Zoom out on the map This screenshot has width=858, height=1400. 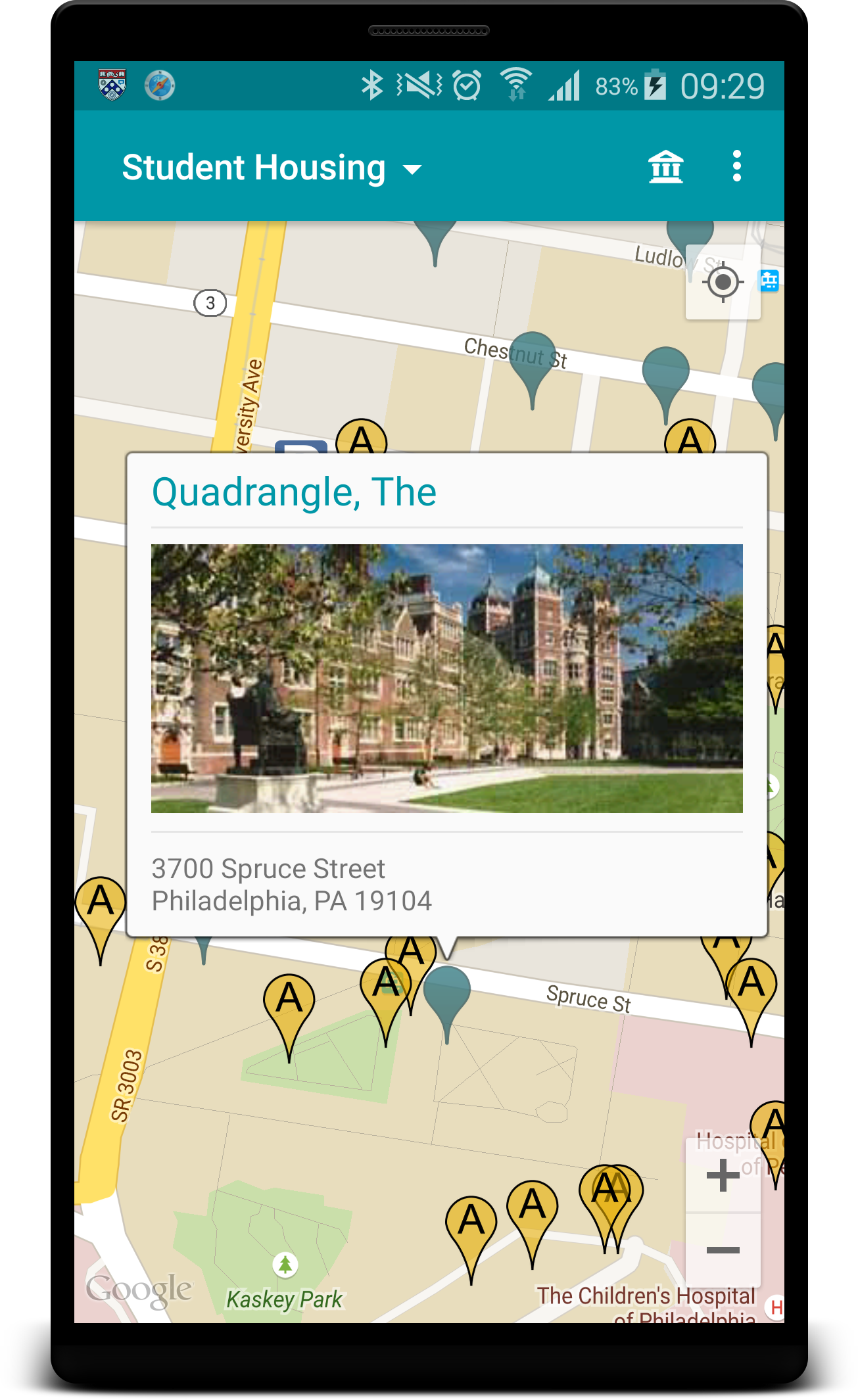(723, 1249)
